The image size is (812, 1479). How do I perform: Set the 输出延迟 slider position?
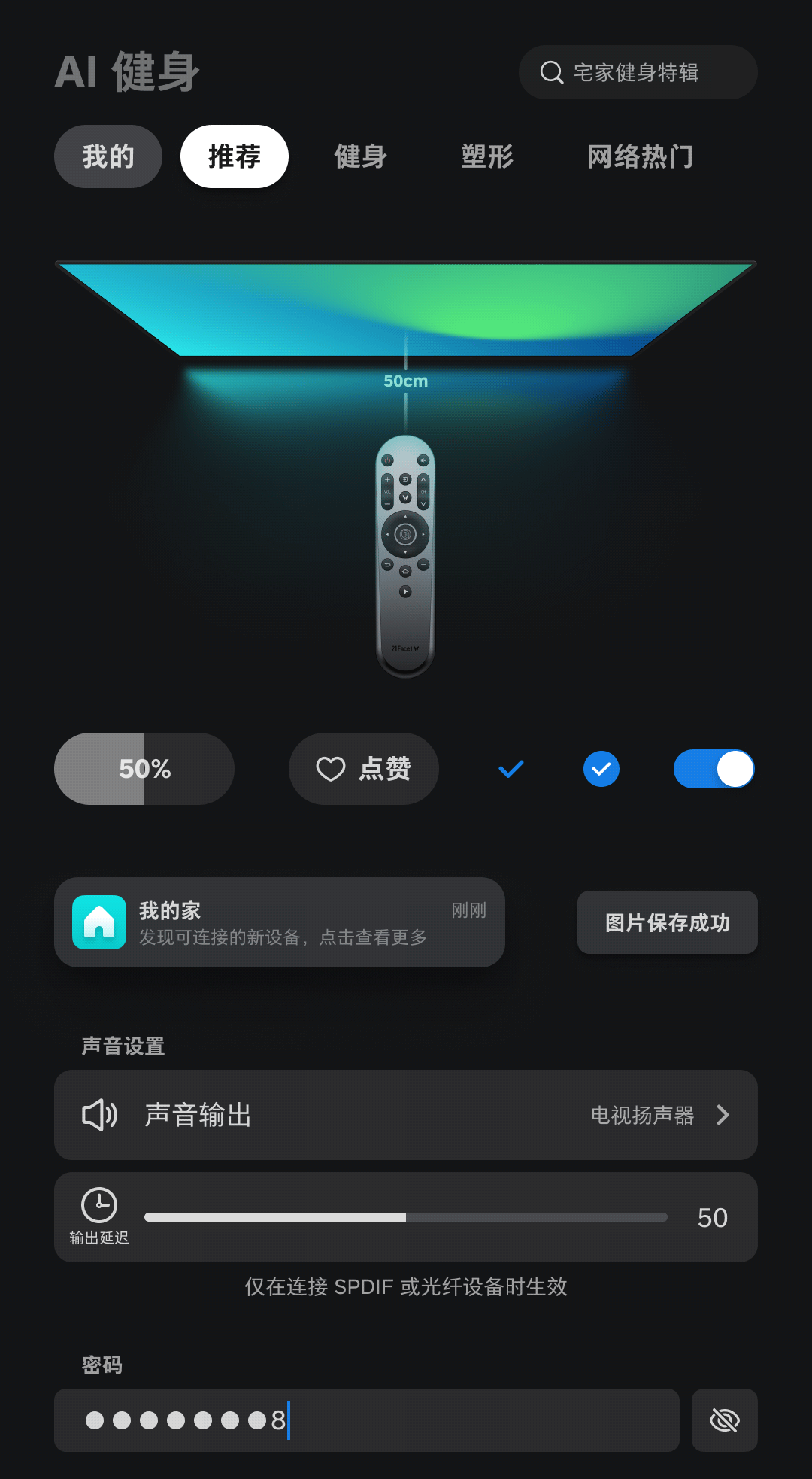point(406,1217)
